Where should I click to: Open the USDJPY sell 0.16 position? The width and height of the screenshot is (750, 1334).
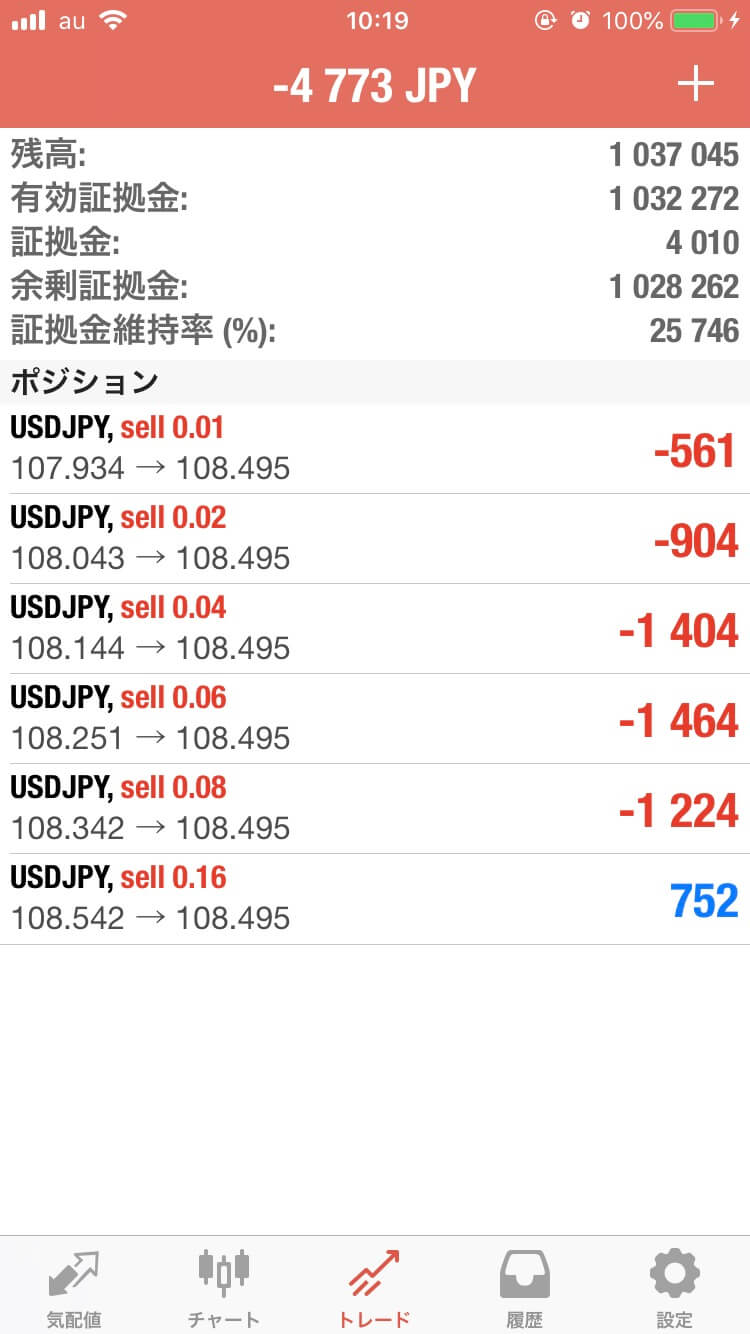375,899
